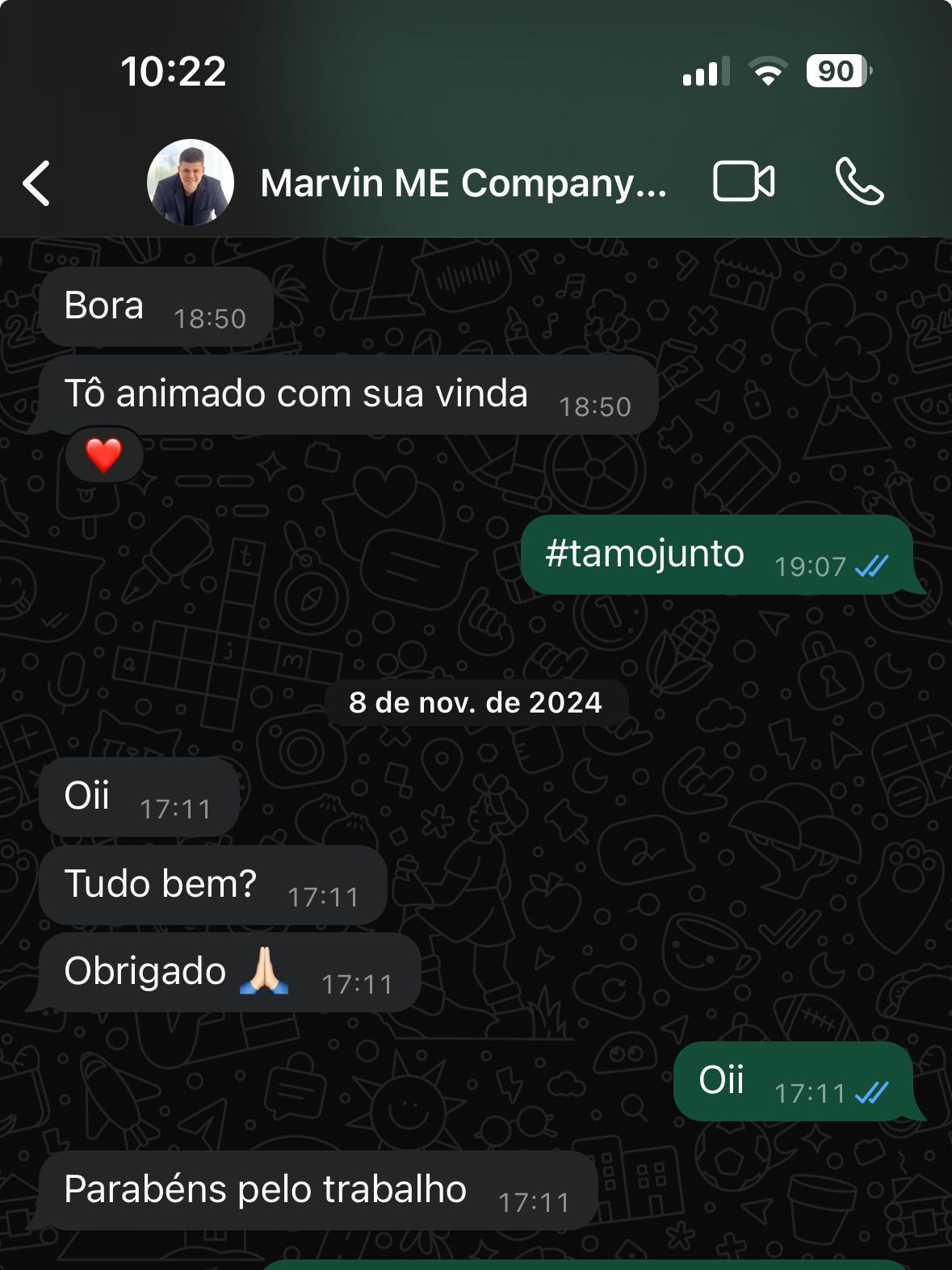
Task: Tap the Wi-Fi indicator in the status bar
Action: 765,72
